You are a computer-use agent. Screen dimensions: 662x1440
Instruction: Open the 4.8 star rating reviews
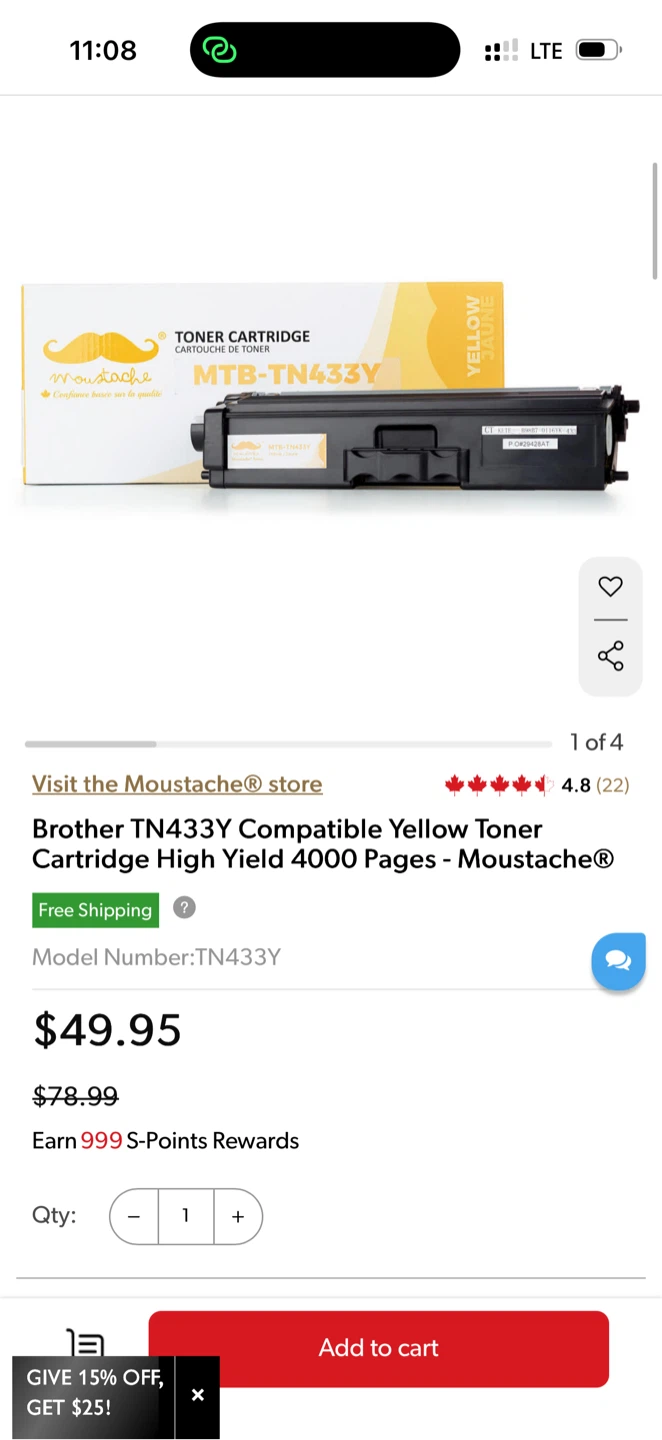[537, 785]
